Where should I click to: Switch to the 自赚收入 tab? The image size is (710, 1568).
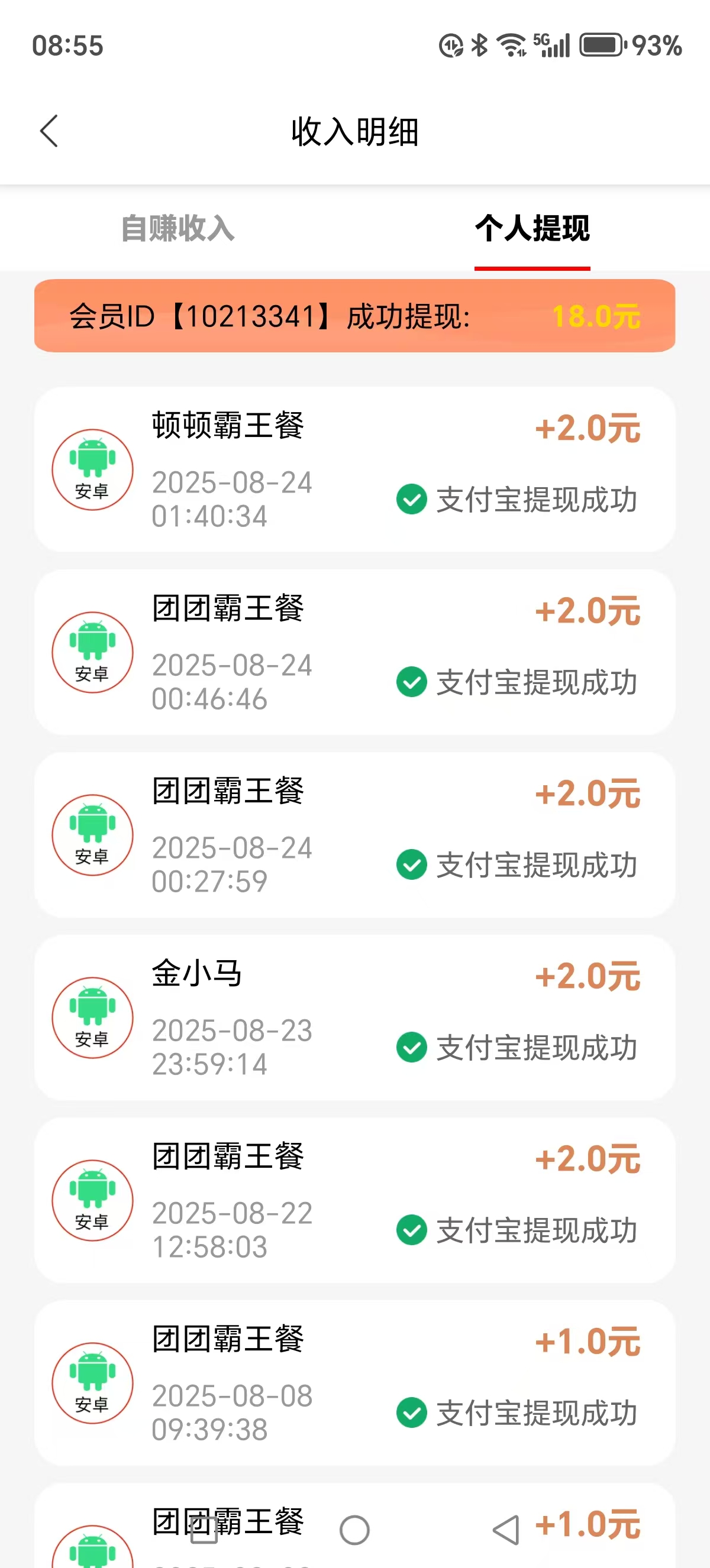coord(177,228)
